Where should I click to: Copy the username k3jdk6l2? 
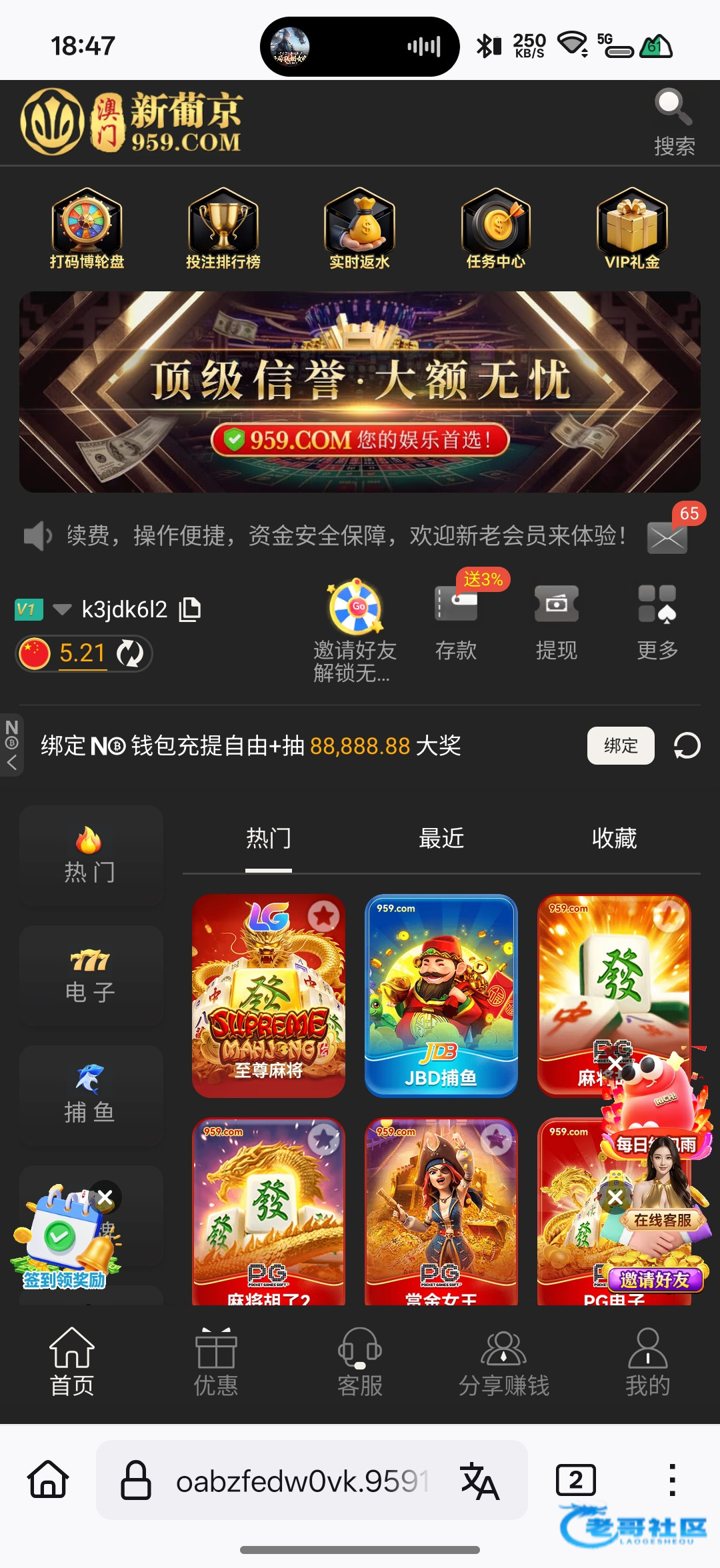(190, 609)
